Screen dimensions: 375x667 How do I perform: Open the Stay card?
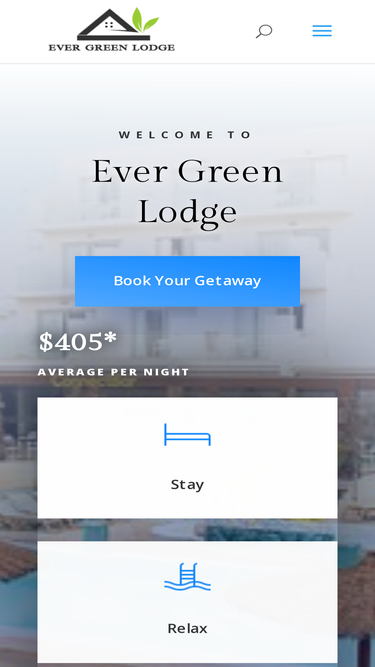[x=188, y=458]
